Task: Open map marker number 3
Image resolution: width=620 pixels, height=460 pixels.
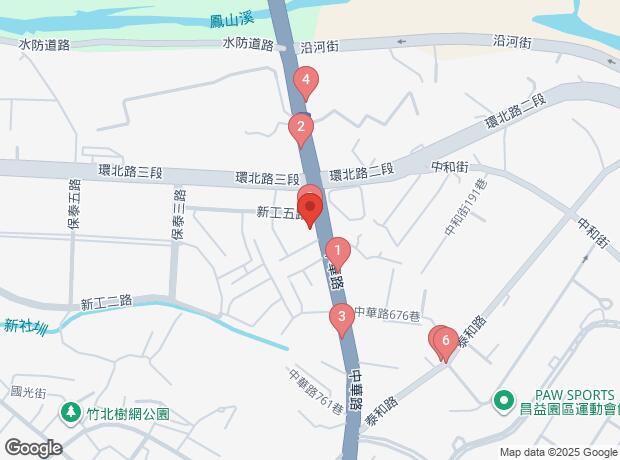Action: point(342,319)
